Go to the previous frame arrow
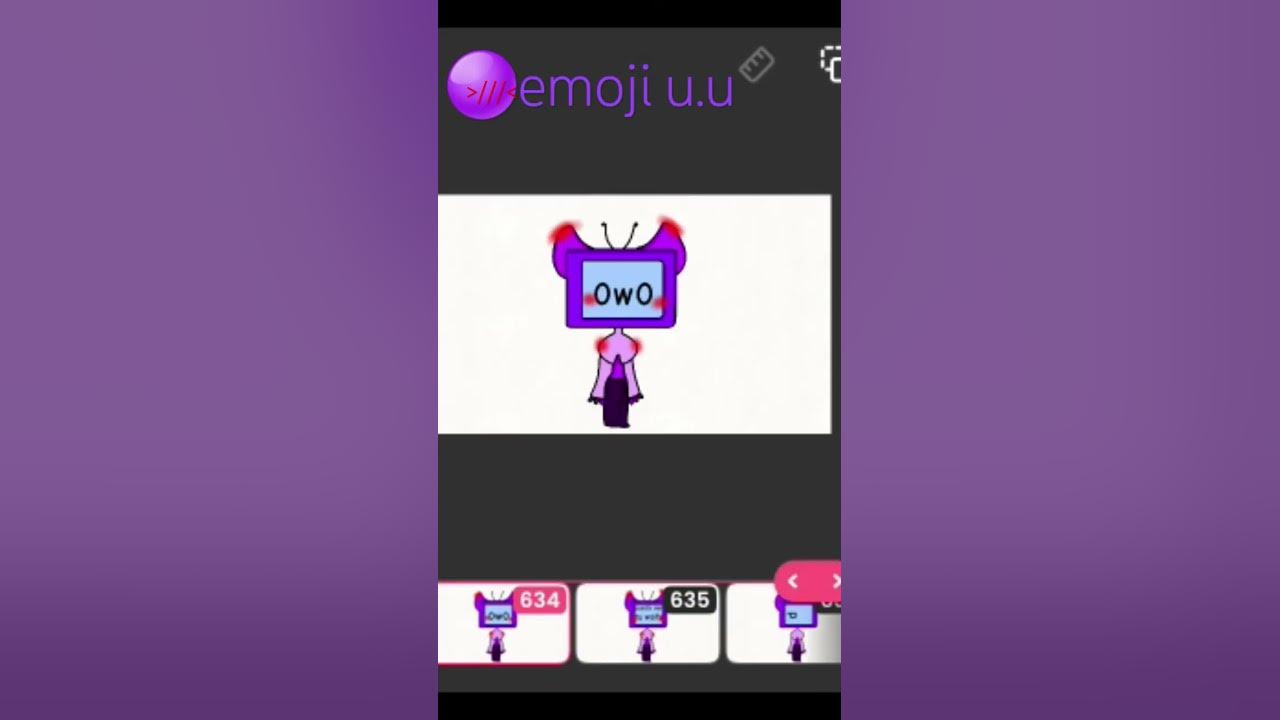The image size is (1280, 720). click(793, 581)
